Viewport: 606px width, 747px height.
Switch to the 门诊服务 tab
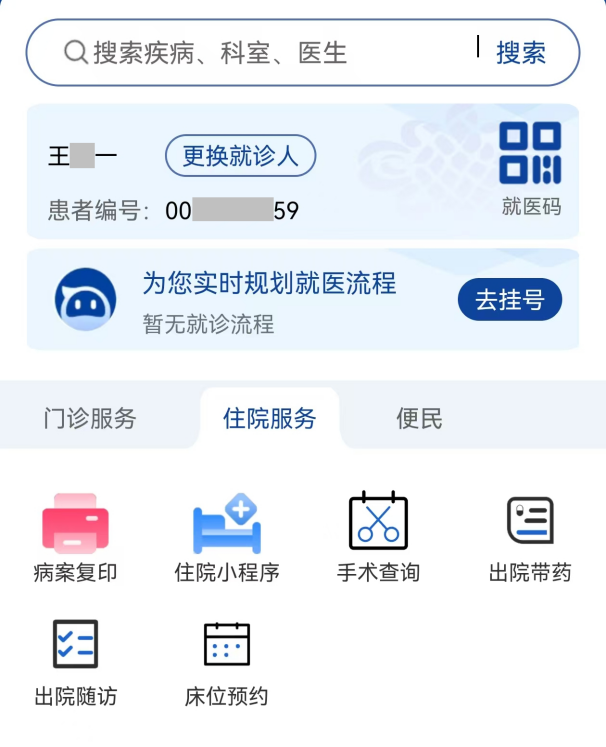pos(90,418)
